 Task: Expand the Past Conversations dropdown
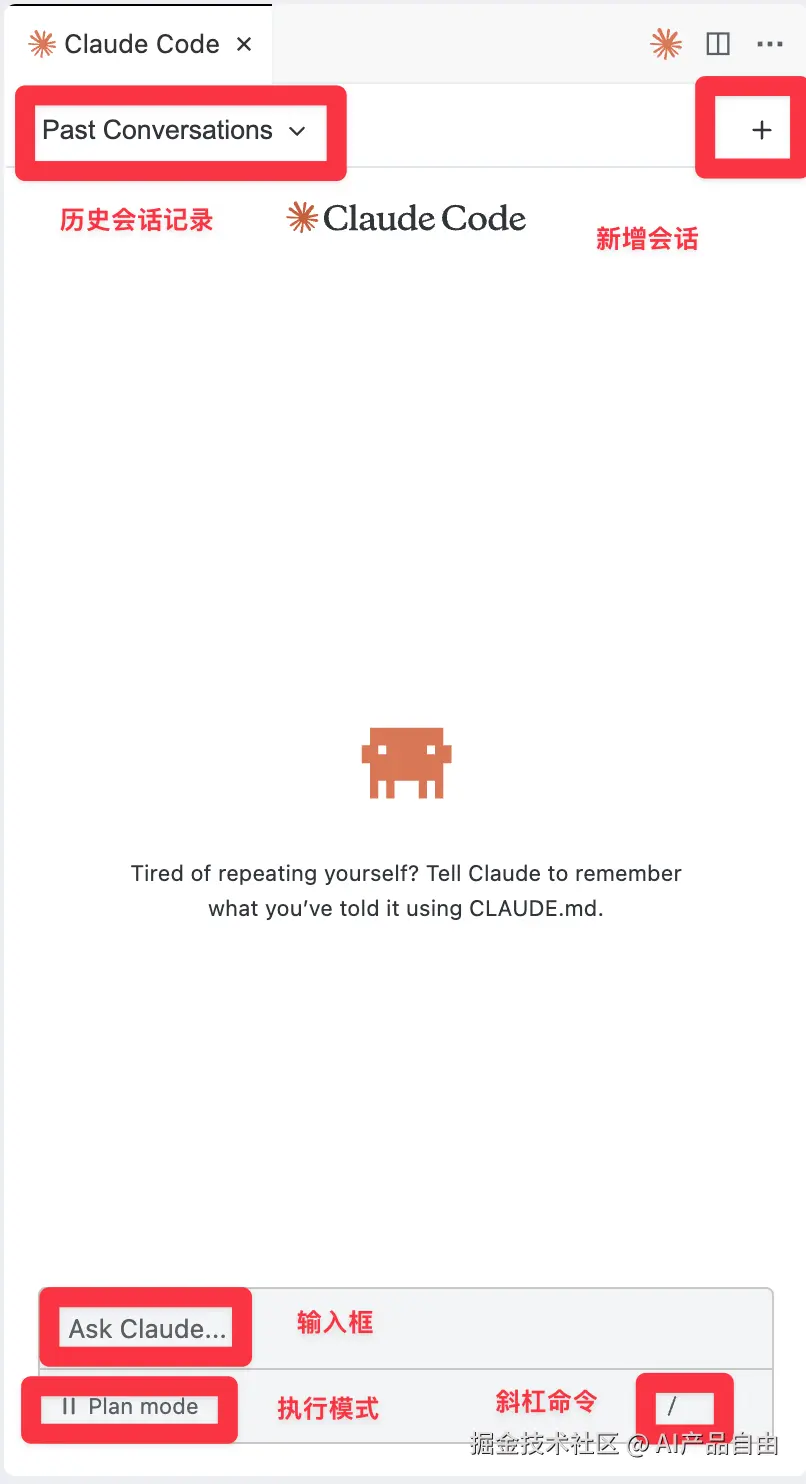(174, 131)
